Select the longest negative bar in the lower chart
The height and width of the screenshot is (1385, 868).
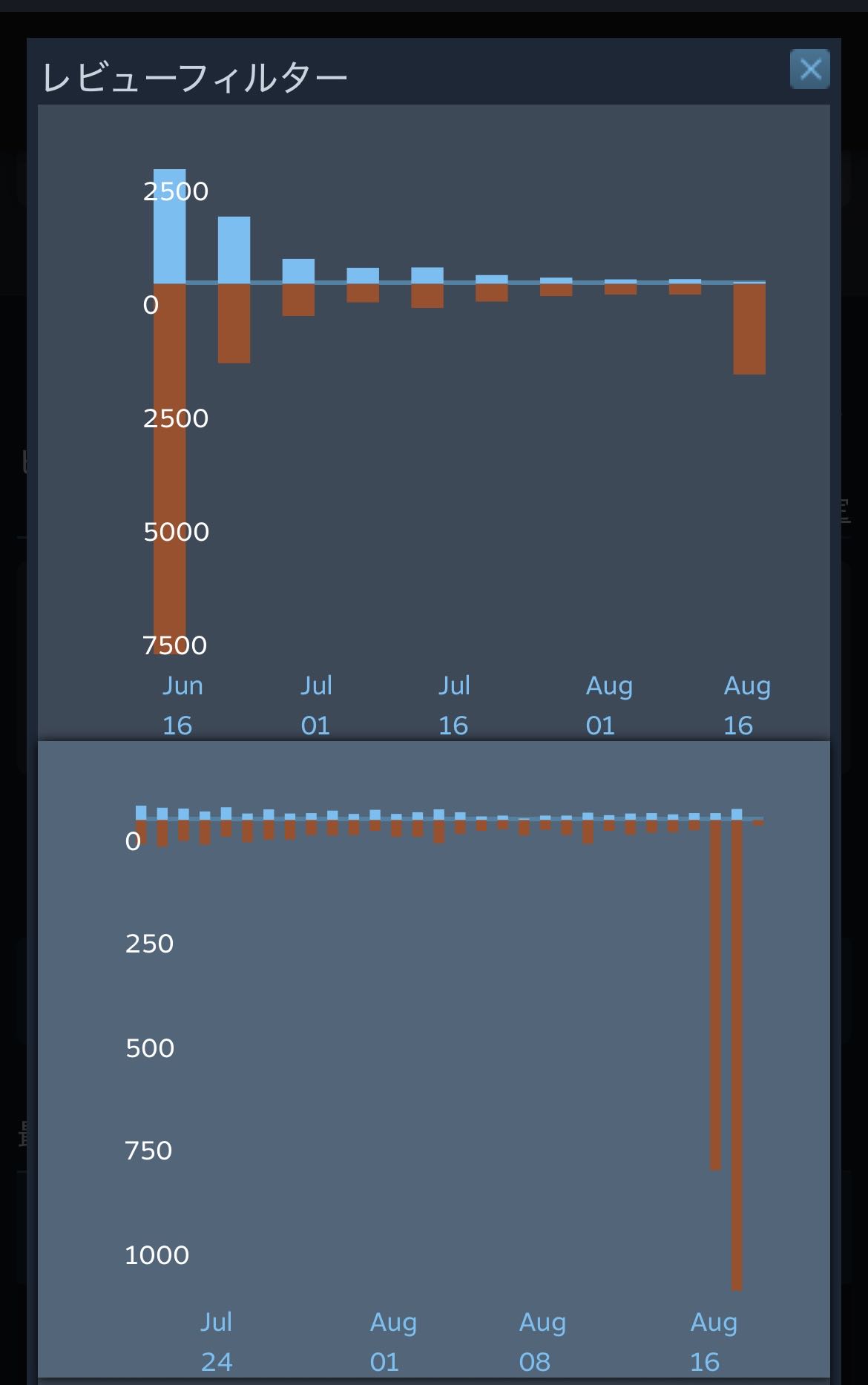click(737, 1053)
